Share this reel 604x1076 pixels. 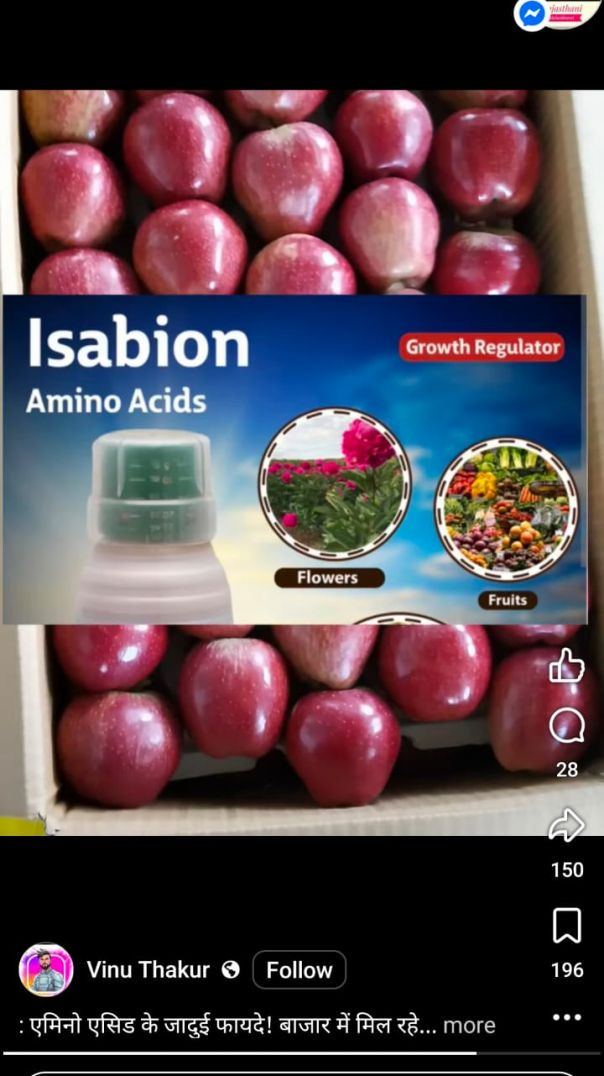(x=567, y=826)
